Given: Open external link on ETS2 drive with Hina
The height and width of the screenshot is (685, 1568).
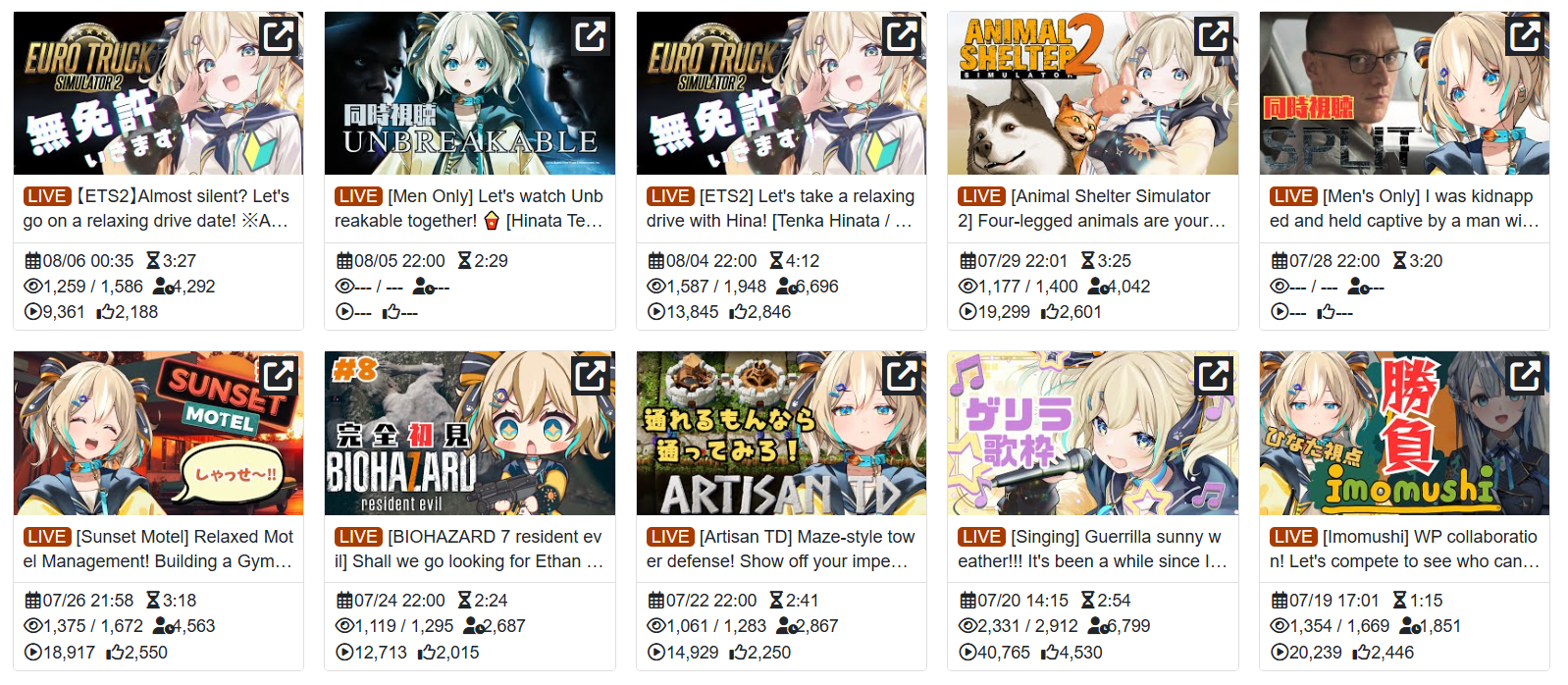Looking at the screenshot, I should pos(902,36).
